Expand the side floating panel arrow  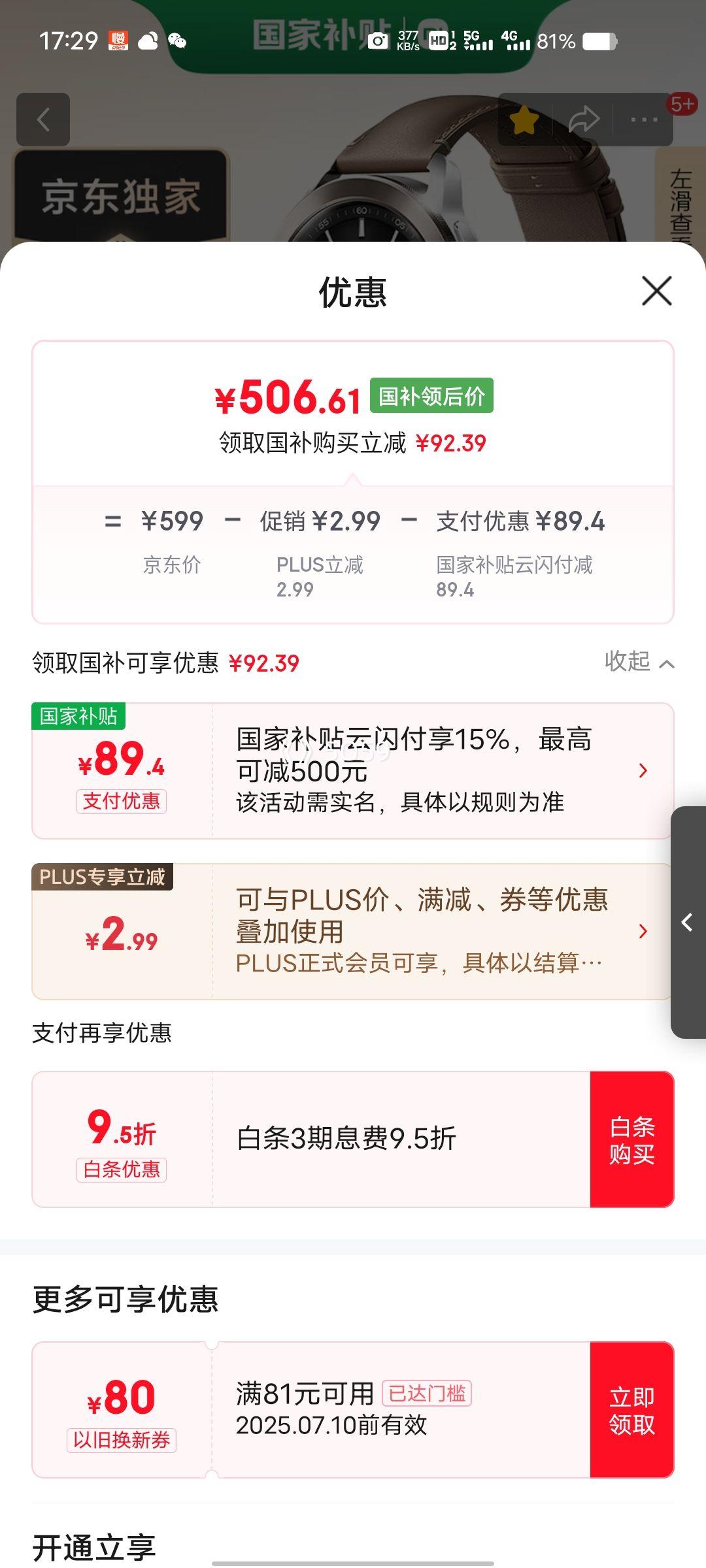(688, 923)
